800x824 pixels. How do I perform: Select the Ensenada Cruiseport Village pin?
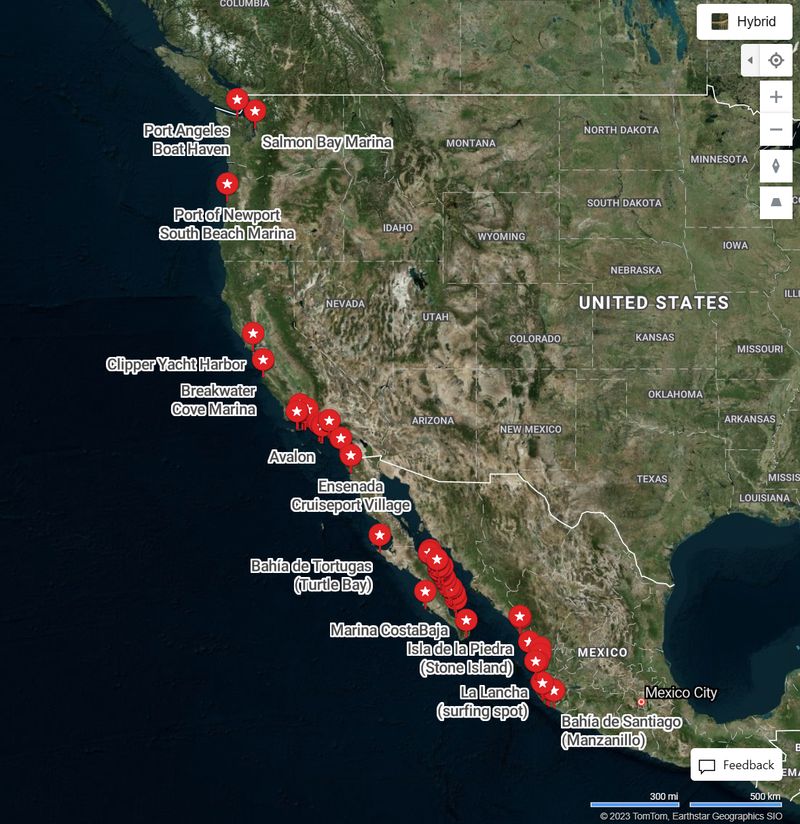[x=351, y=455]
